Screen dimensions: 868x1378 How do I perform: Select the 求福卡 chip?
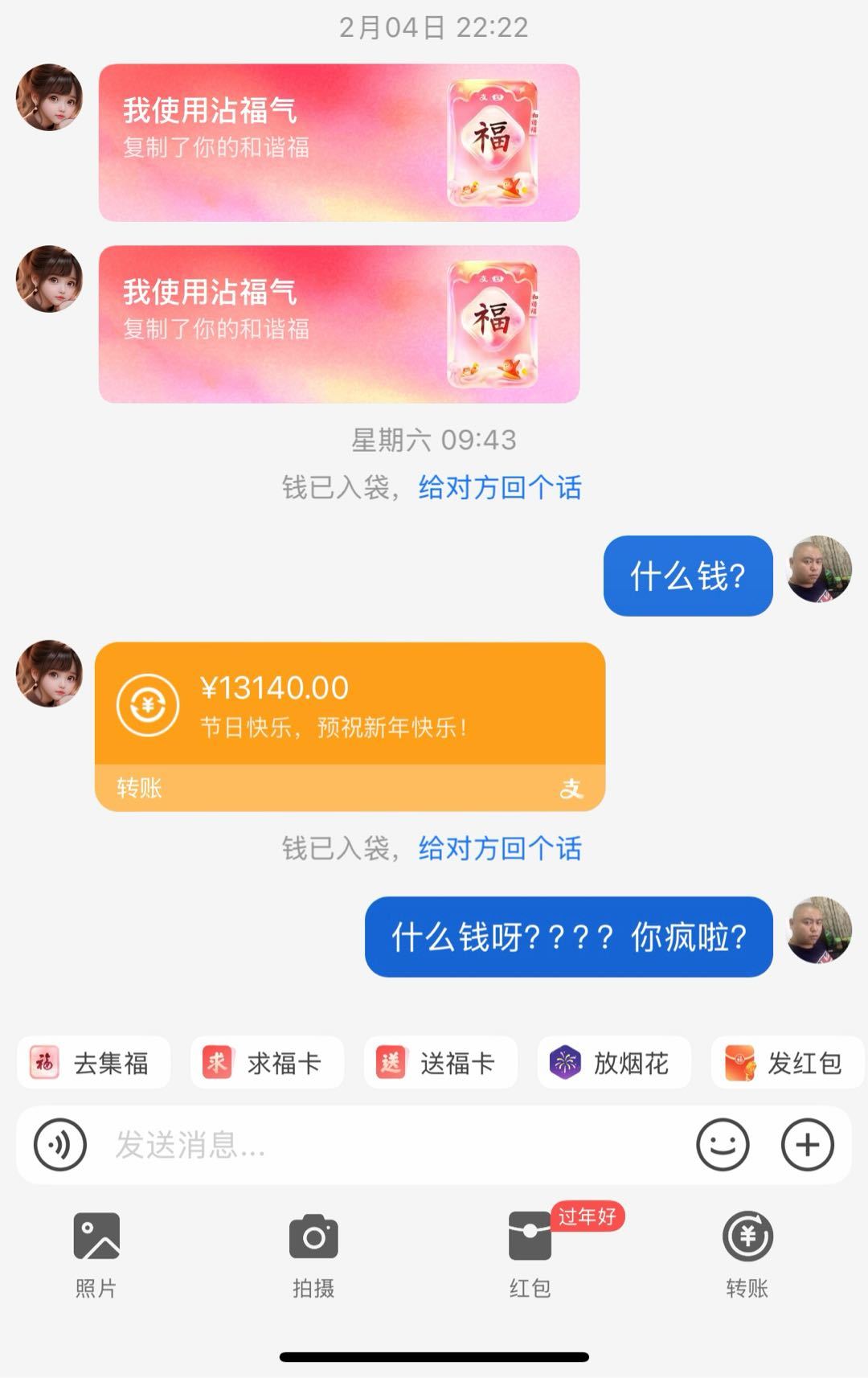coord(267,1063)
